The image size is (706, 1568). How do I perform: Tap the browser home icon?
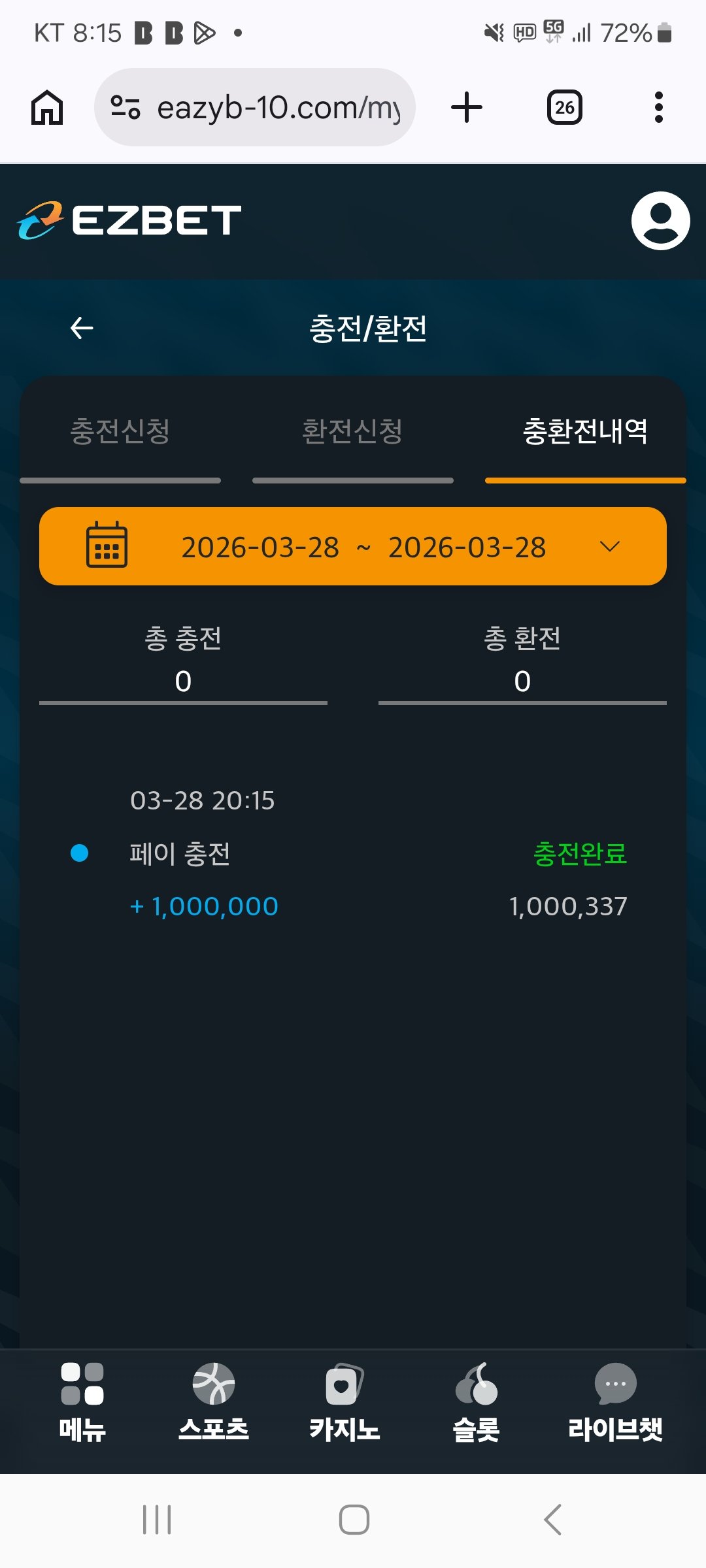[x=47, y=108]
